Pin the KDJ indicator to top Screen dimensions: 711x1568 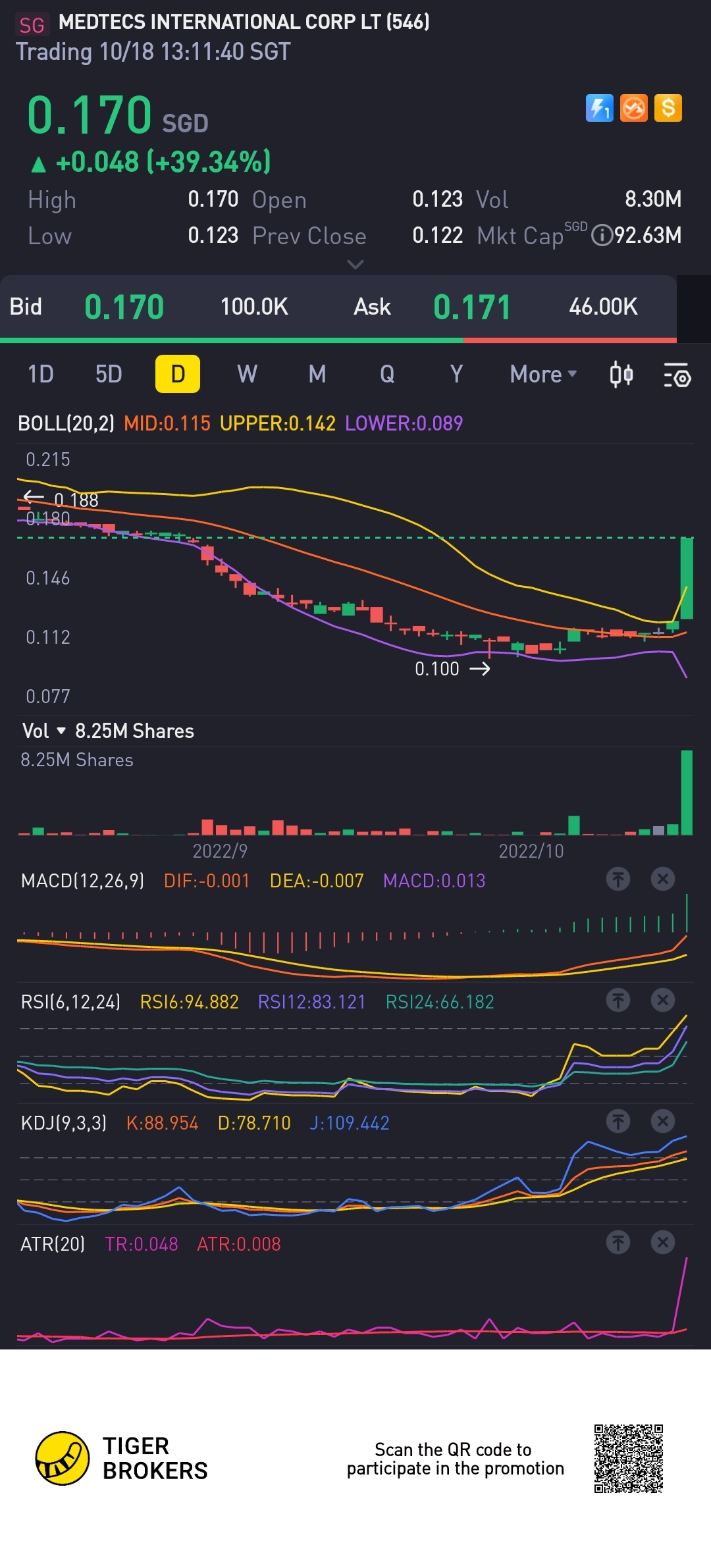pos(618,1121)
